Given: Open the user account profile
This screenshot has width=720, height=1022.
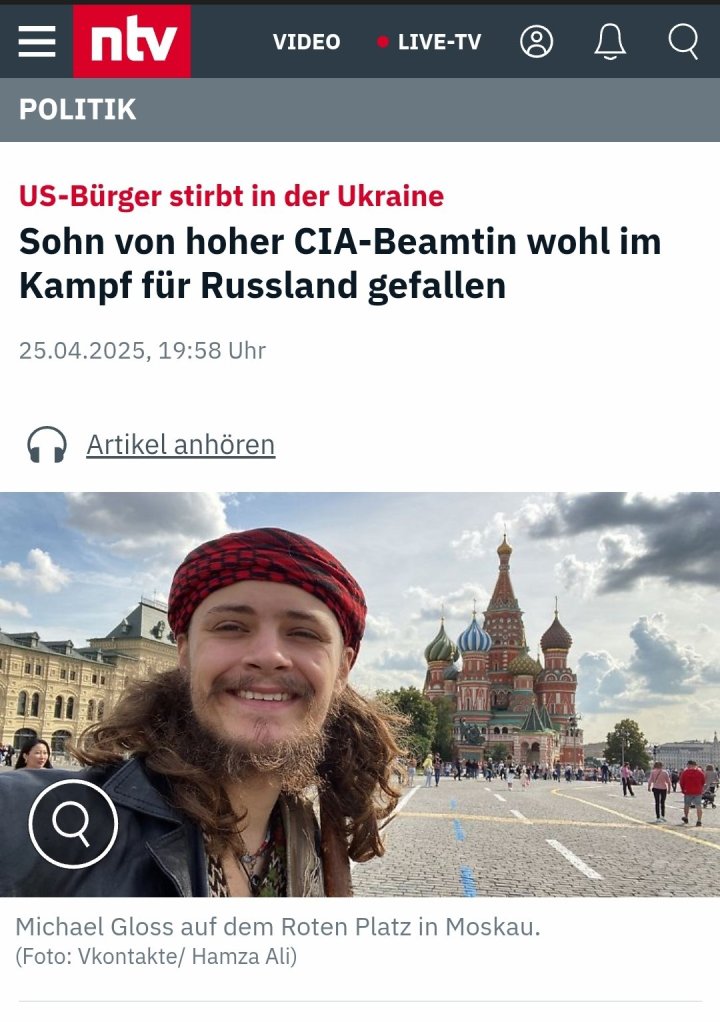Looking at the screenshot, I should point(537,41).
